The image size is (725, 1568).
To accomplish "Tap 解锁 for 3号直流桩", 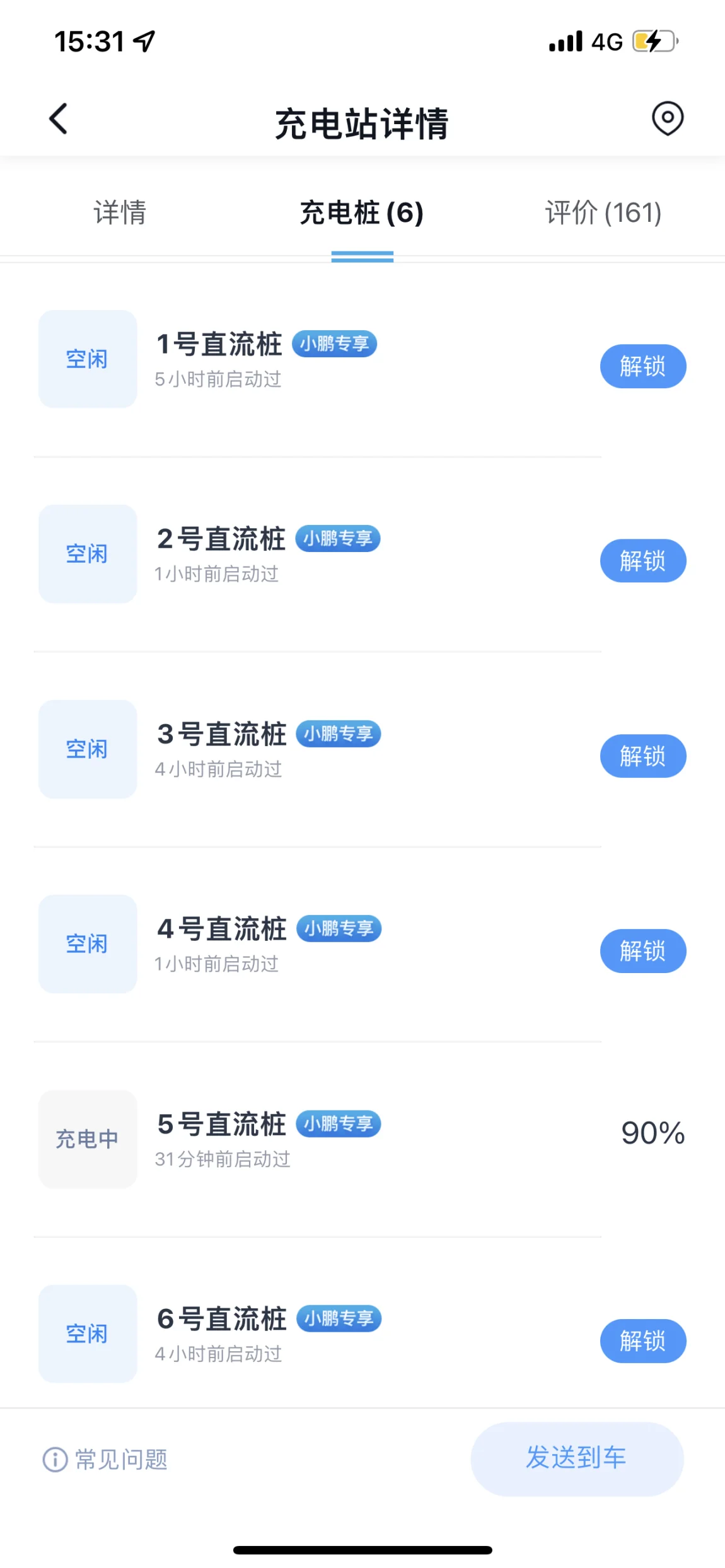I will pyautogui.click(x=642, y=756).
